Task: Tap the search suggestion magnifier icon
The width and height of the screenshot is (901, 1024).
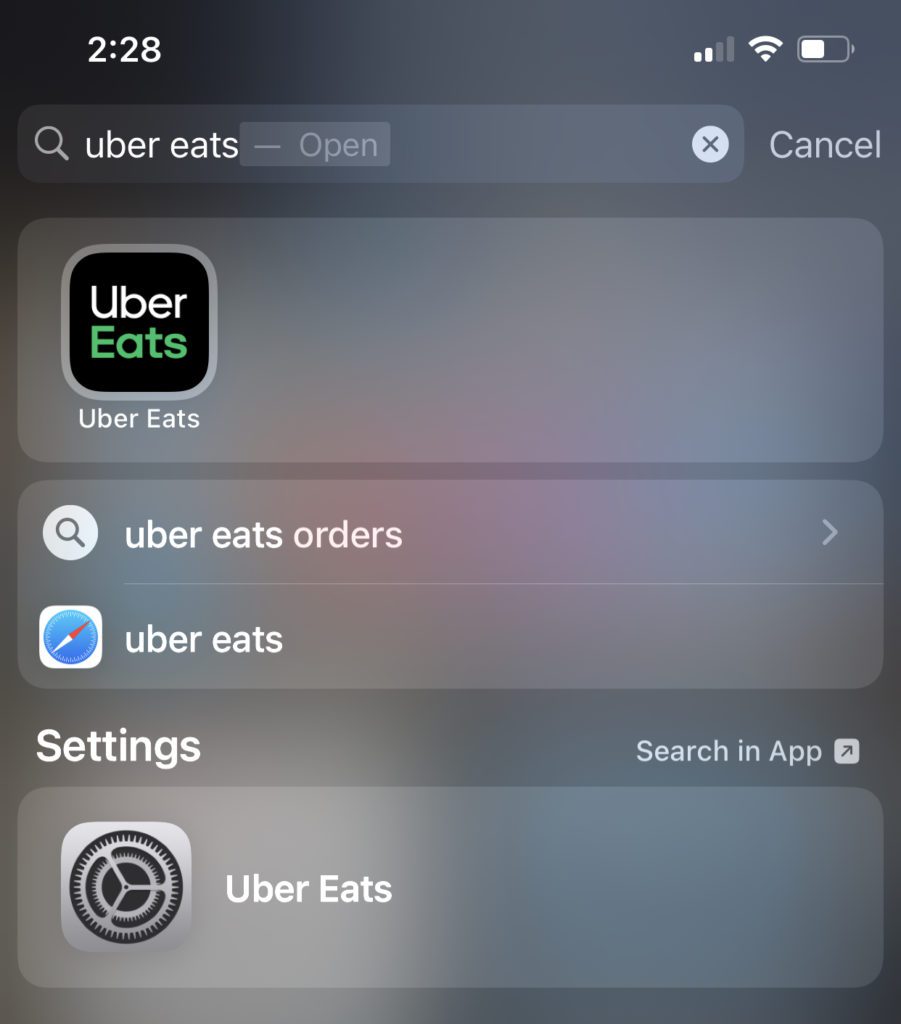Action: (x=69, y=532)
